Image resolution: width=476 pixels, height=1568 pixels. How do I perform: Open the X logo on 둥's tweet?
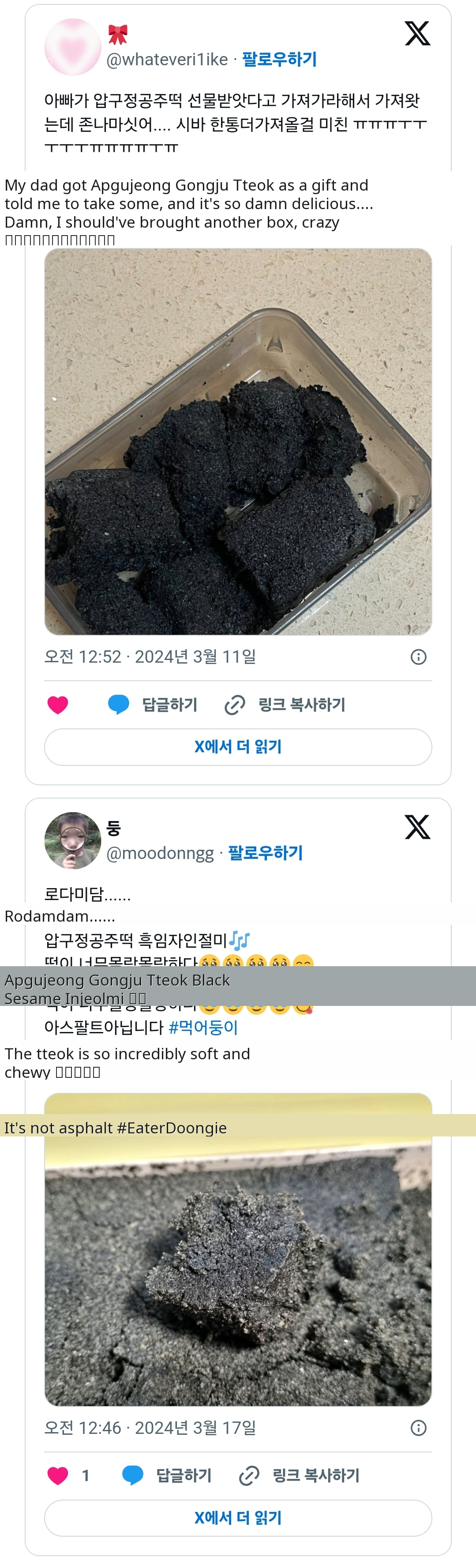coord(417,827)
